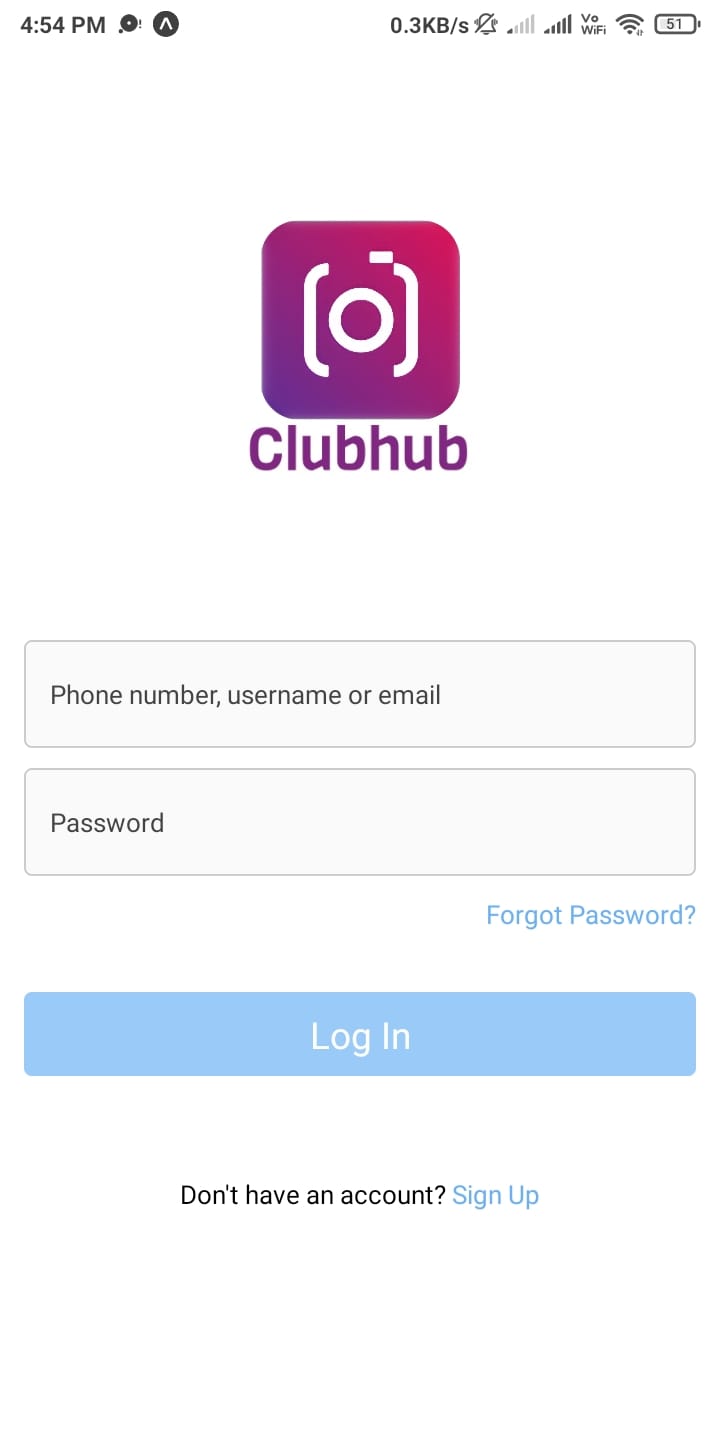Focus the phone number, username or email field

[359, 694]
